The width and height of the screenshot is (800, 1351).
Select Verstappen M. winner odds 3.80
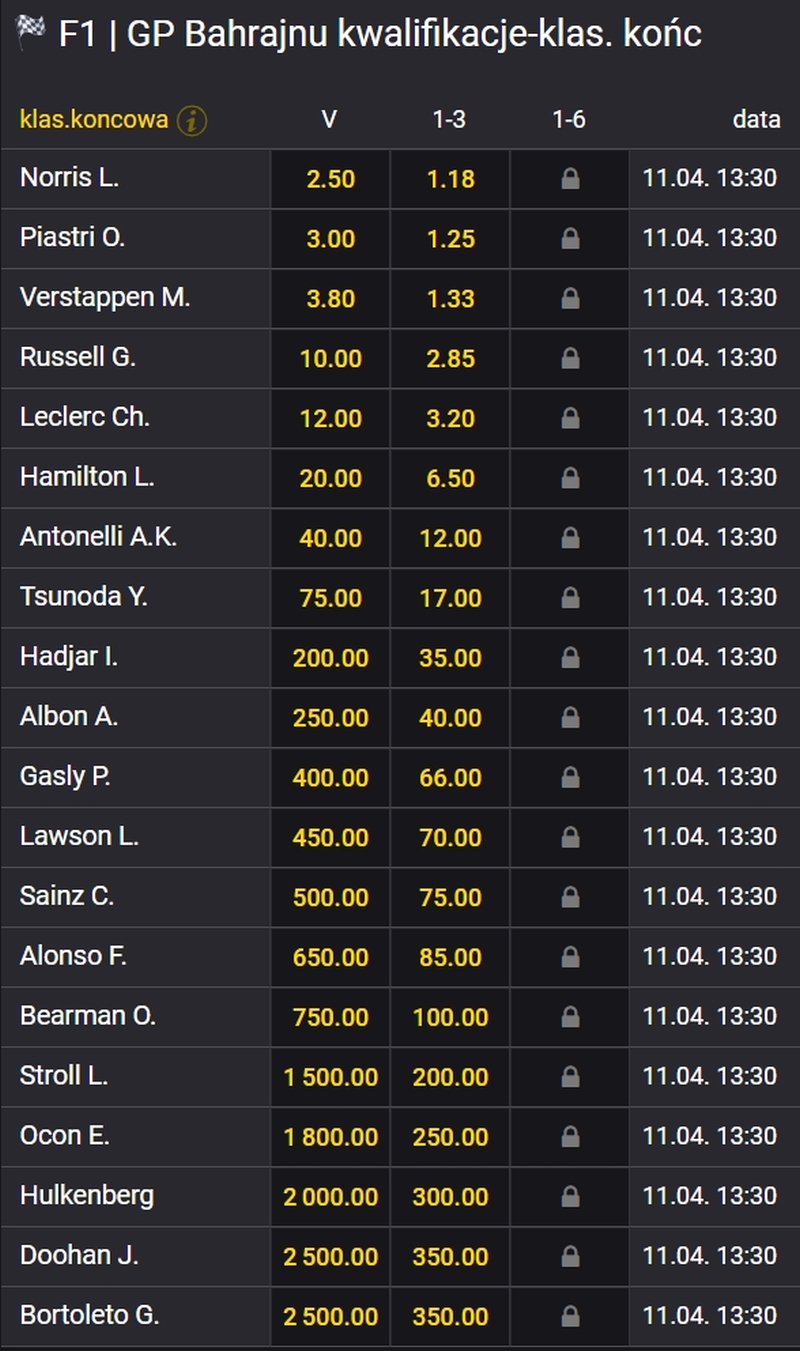tap(330, 299)
